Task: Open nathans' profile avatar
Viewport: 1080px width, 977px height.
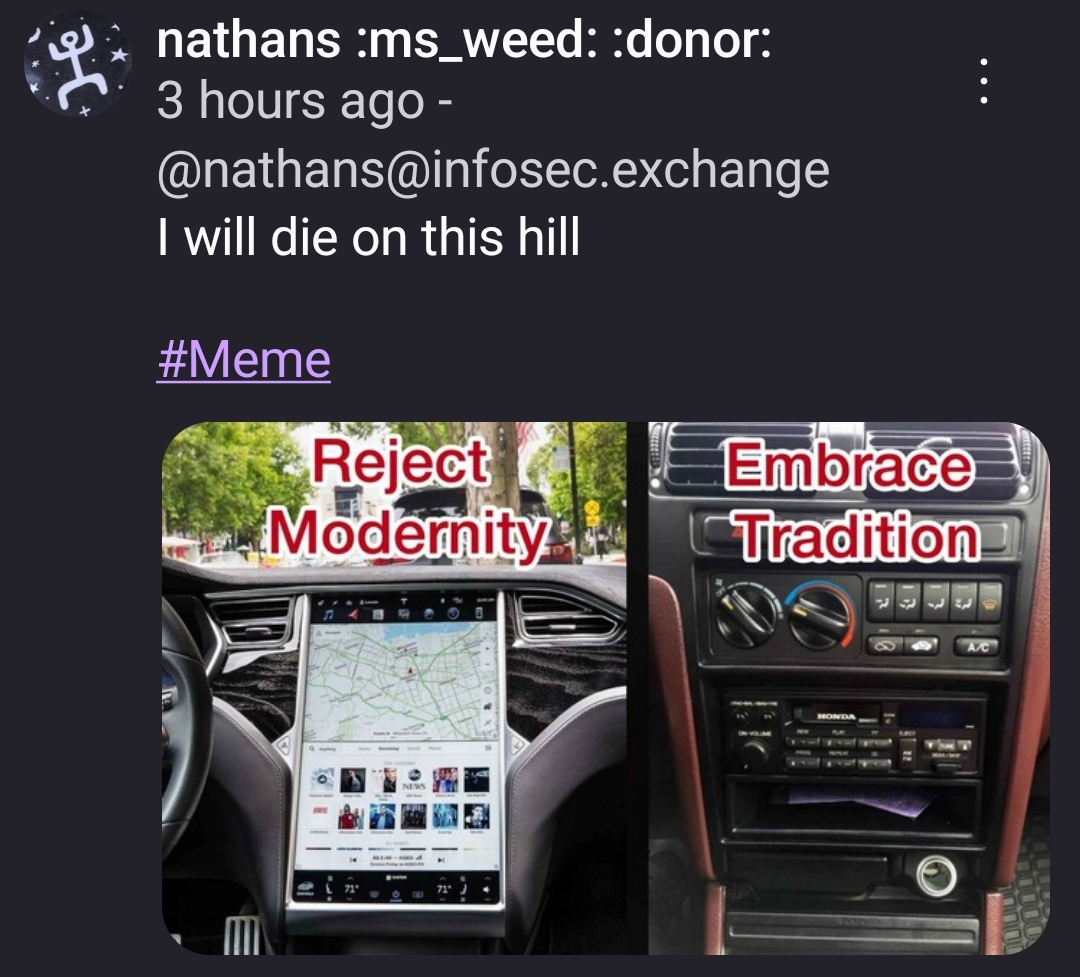Action: 78,65
